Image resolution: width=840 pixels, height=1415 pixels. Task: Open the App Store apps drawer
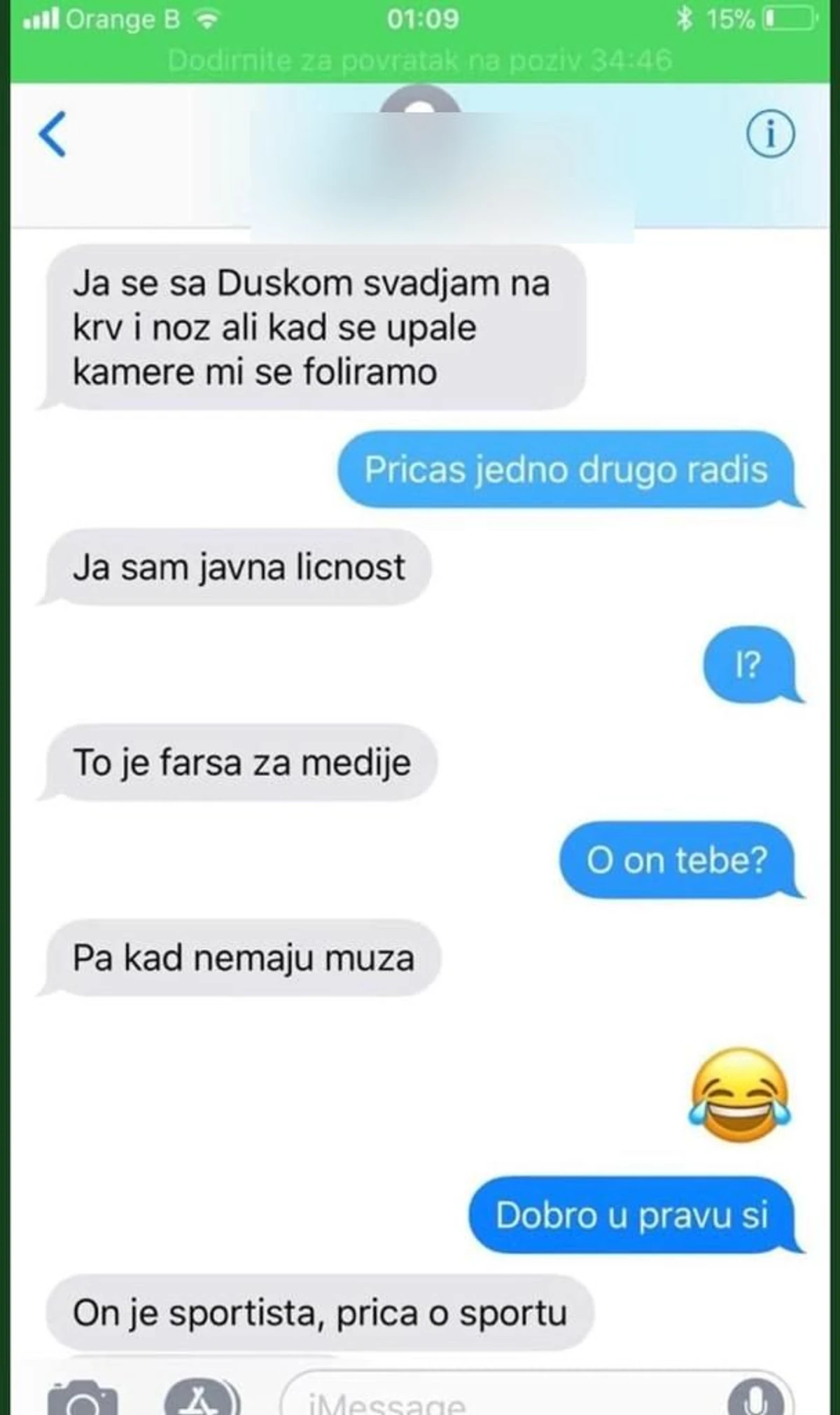coord(202,1400)
